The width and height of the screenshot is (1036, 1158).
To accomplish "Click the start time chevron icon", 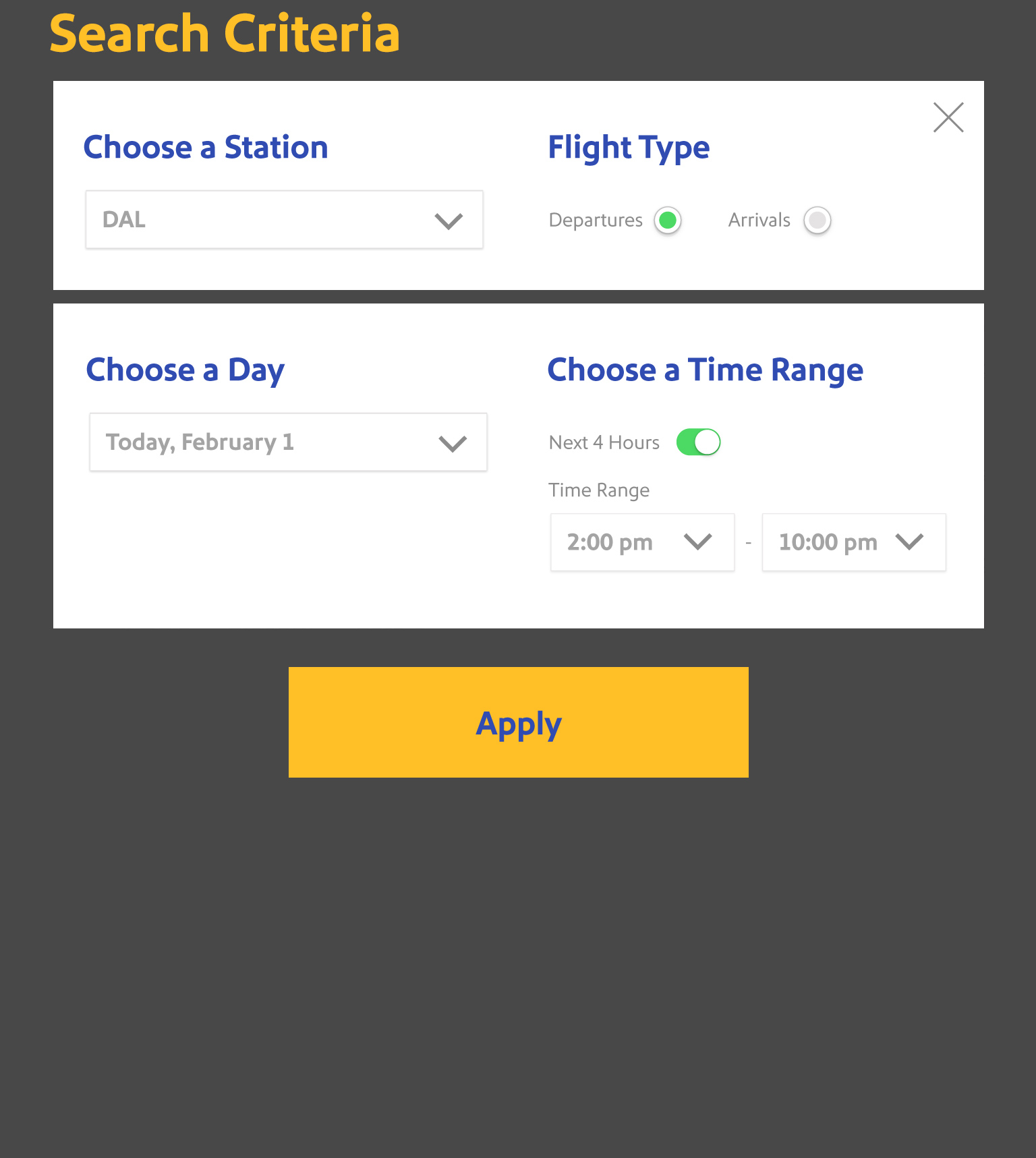I will click(699, 542).
